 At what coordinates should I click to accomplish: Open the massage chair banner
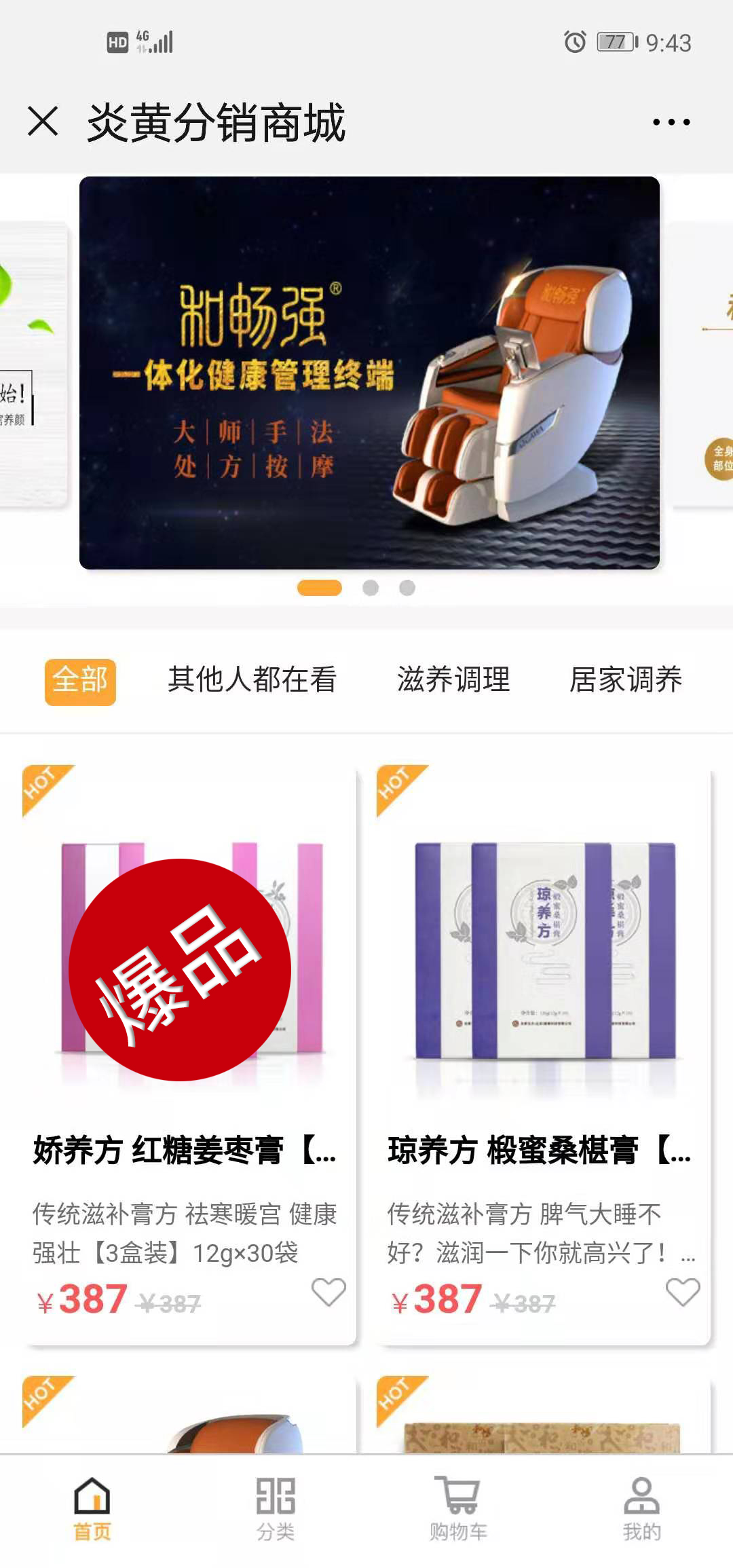click(x=369, y=373)
